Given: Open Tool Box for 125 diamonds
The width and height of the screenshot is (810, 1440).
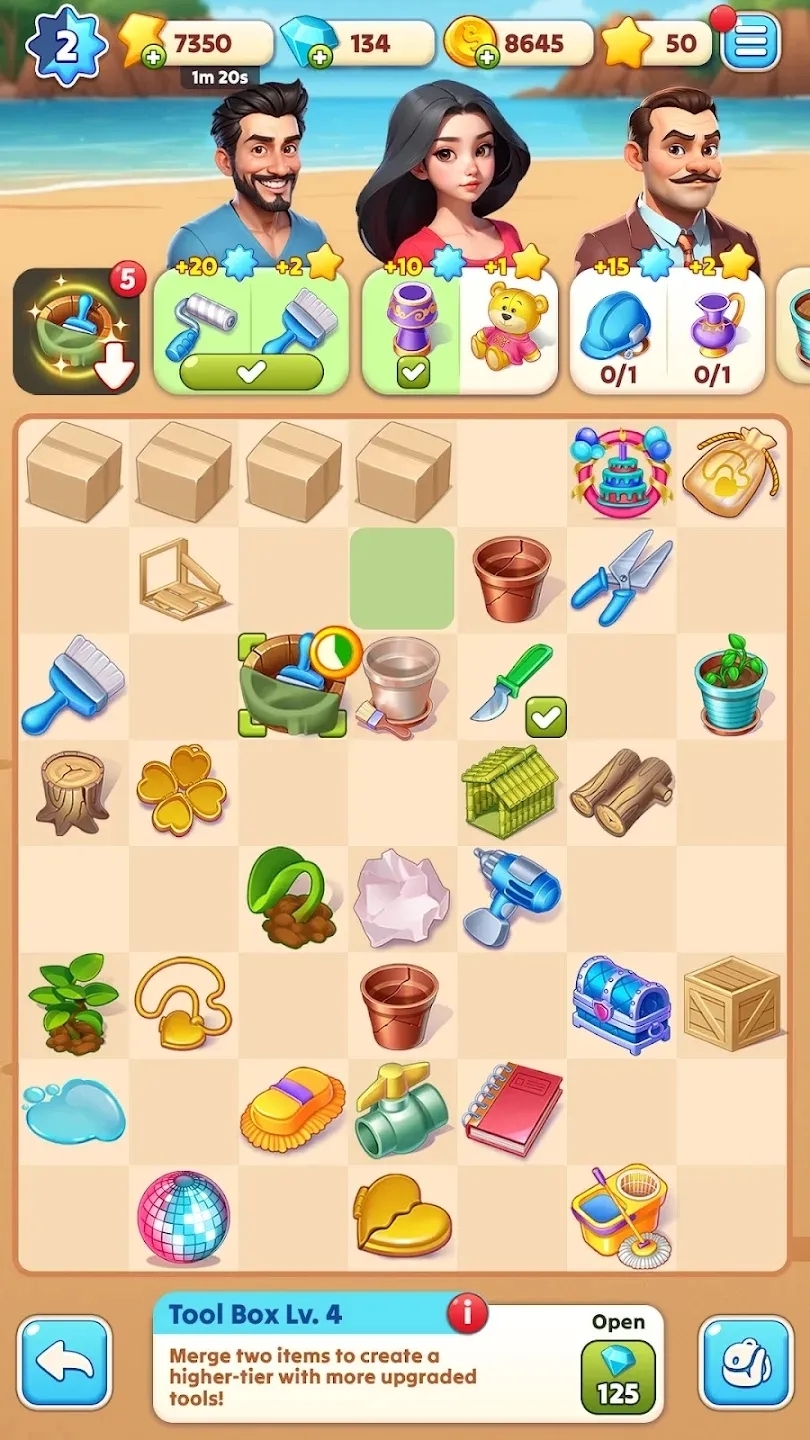Looking at the screenshot, I should coord(618,1376).
